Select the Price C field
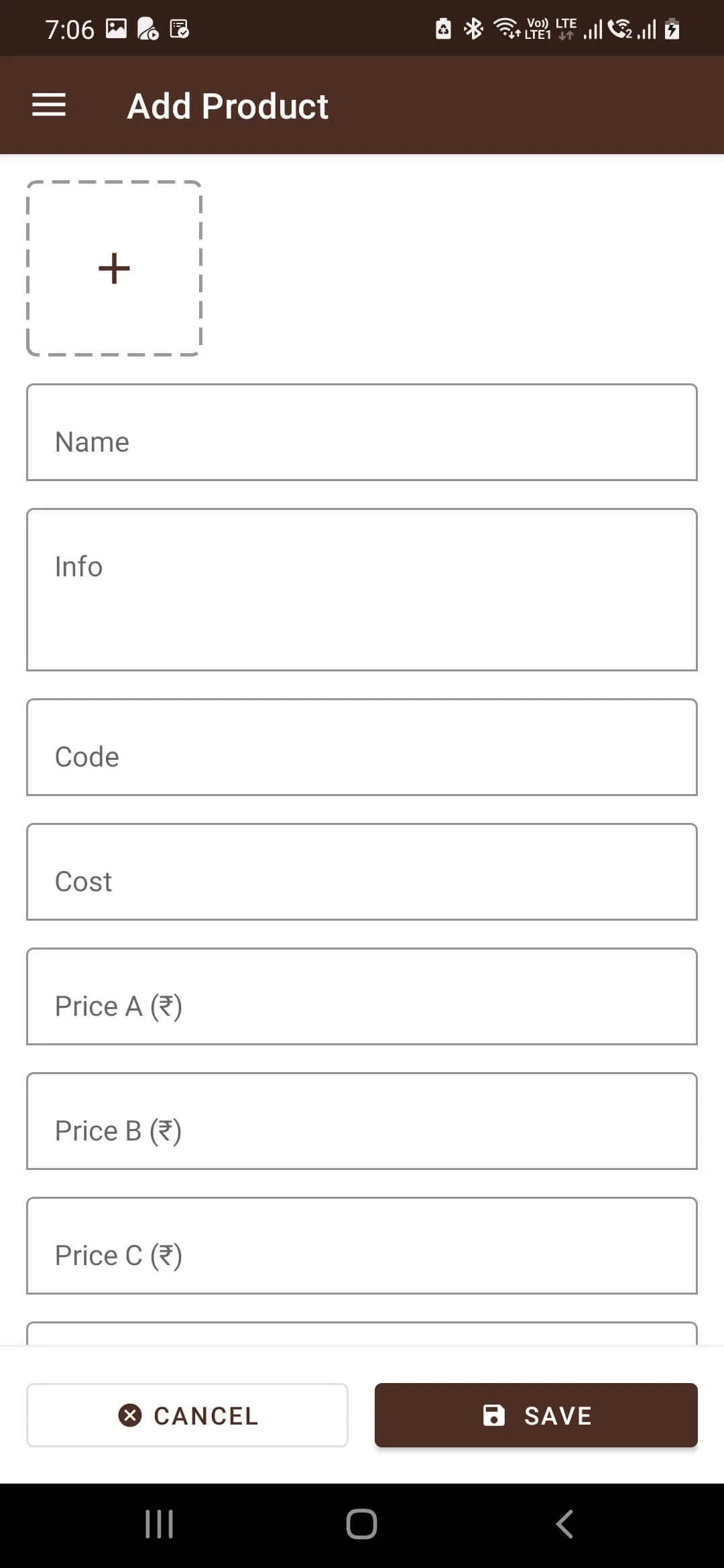Screen dimensions: 724x1568 pyautogui.click(x=361, y=1246)
